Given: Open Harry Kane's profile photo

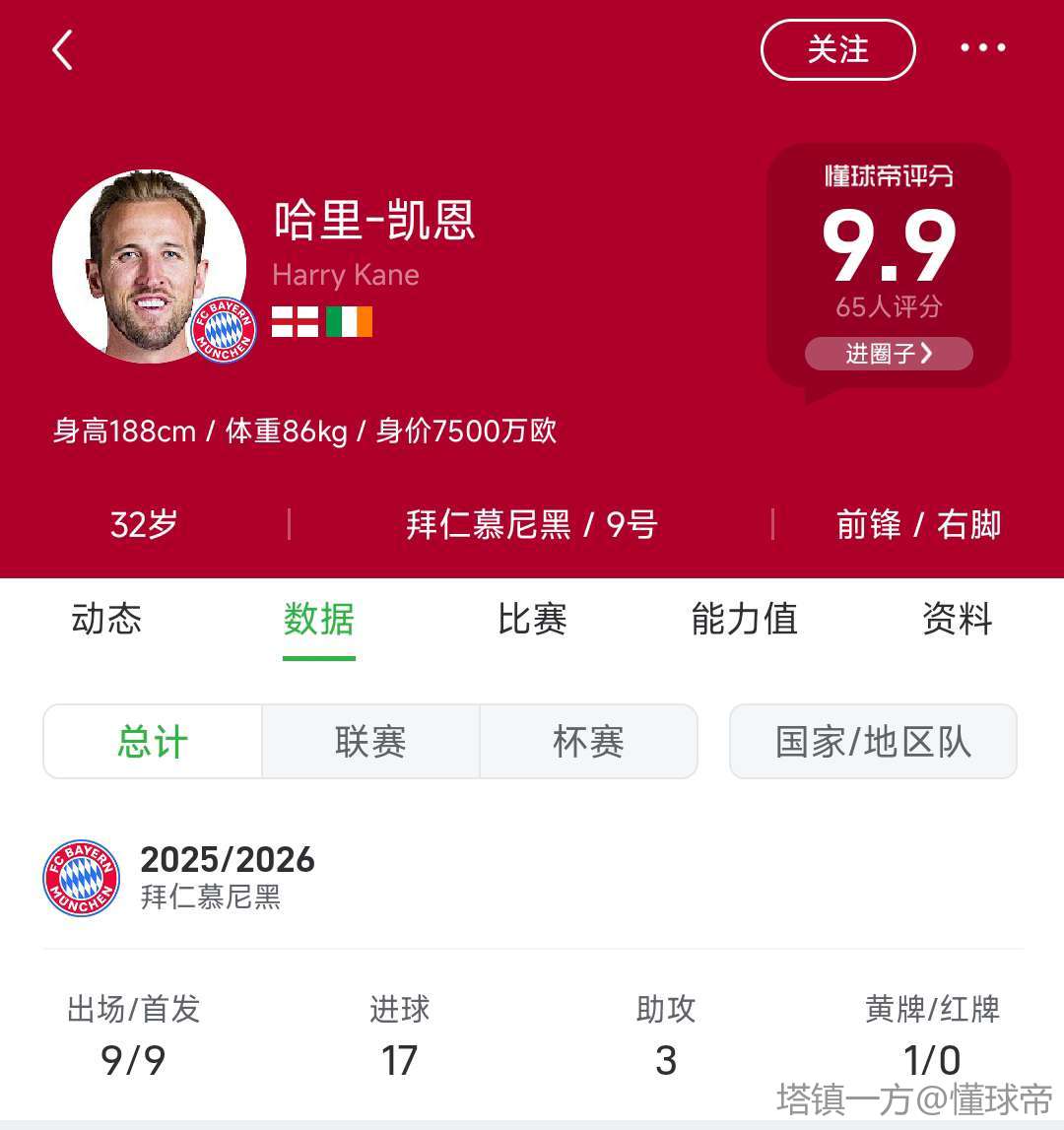Looking at the screenshot, I should tap(150, 266).
